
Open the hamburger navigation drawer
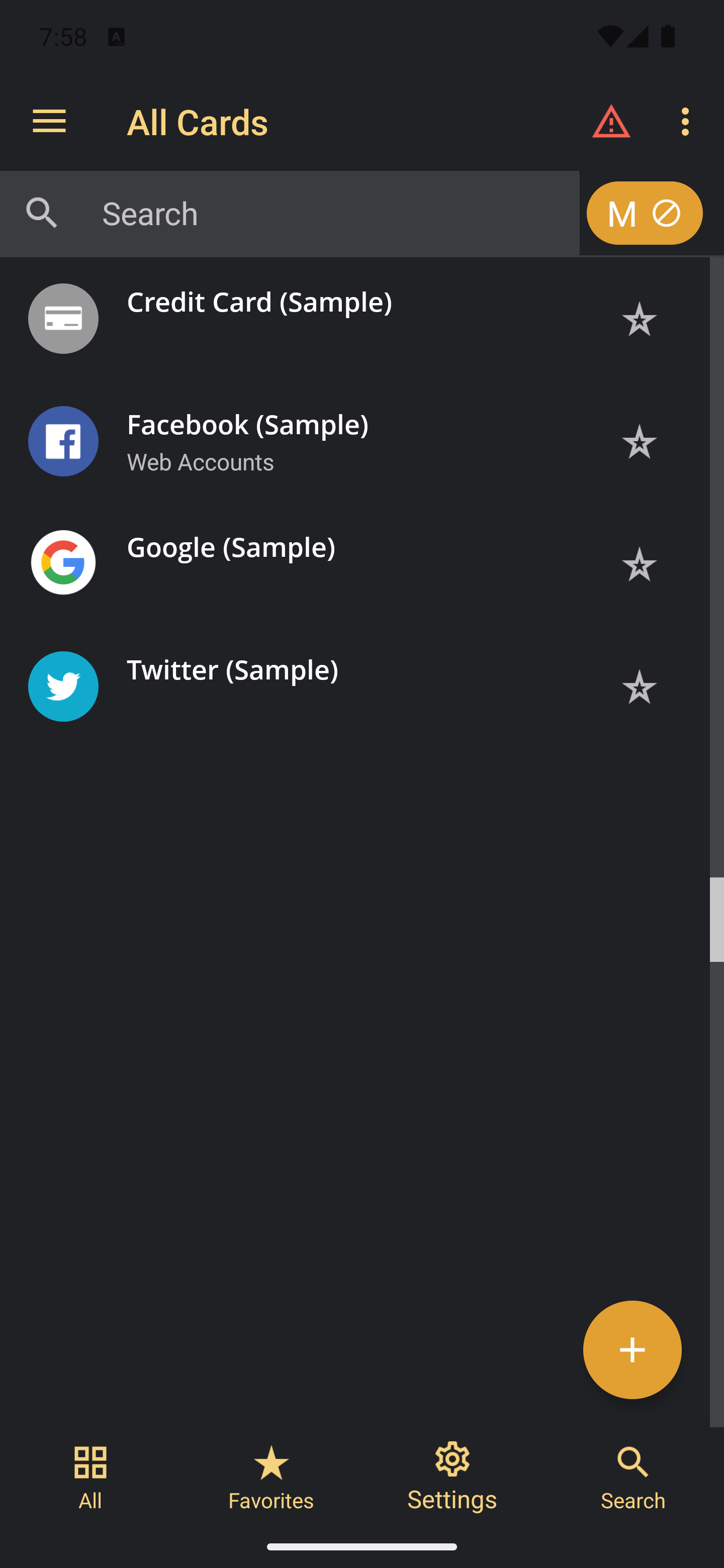coord(49,121)
